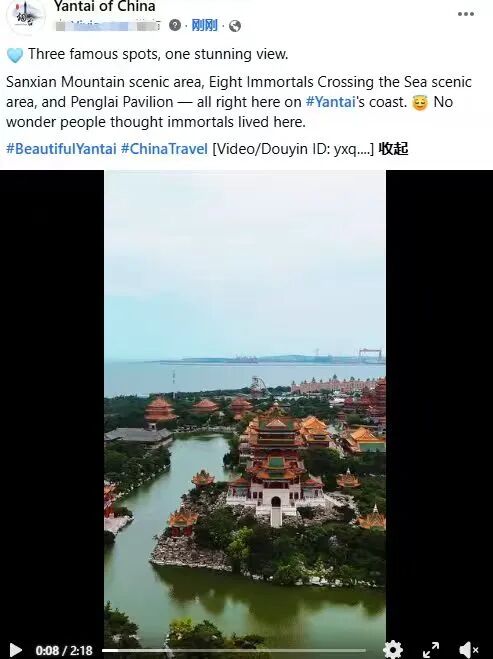
Task: Collapse the post text with 收起
Action: (x=393, y=149)
